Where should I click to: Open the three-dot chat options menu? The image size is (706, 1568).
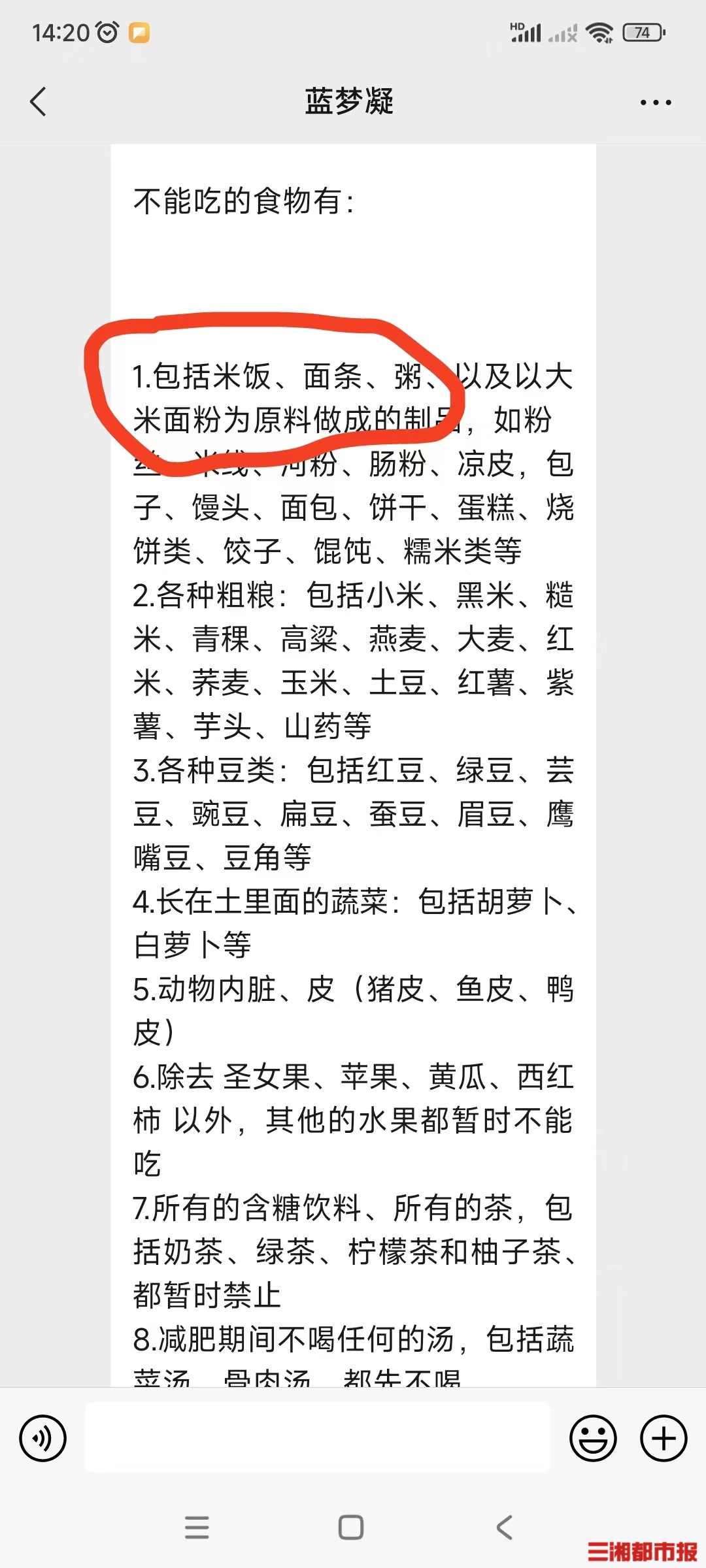coord(655,103)
